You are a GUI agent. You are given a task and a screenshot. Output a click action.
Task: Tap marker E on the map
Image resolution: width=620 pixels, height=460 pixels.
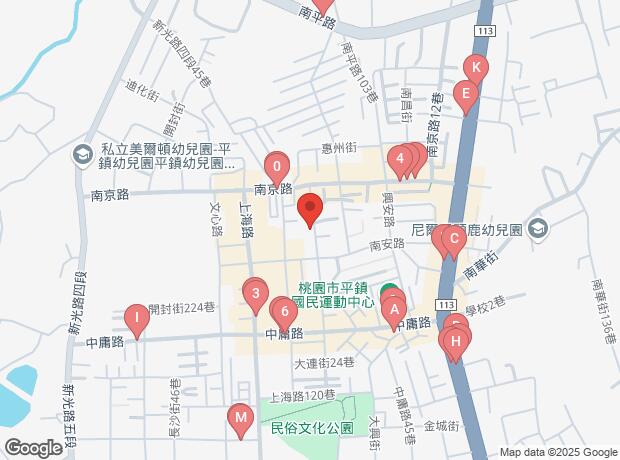tap(464, 95)
